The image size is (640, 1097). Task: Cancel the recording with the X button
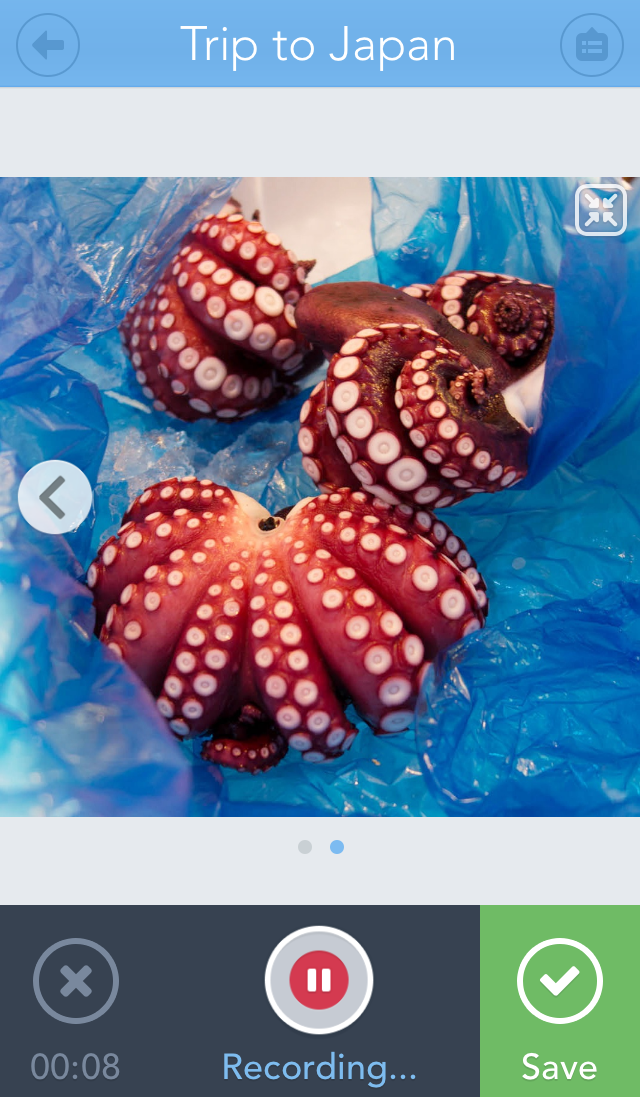coord(76,982)
